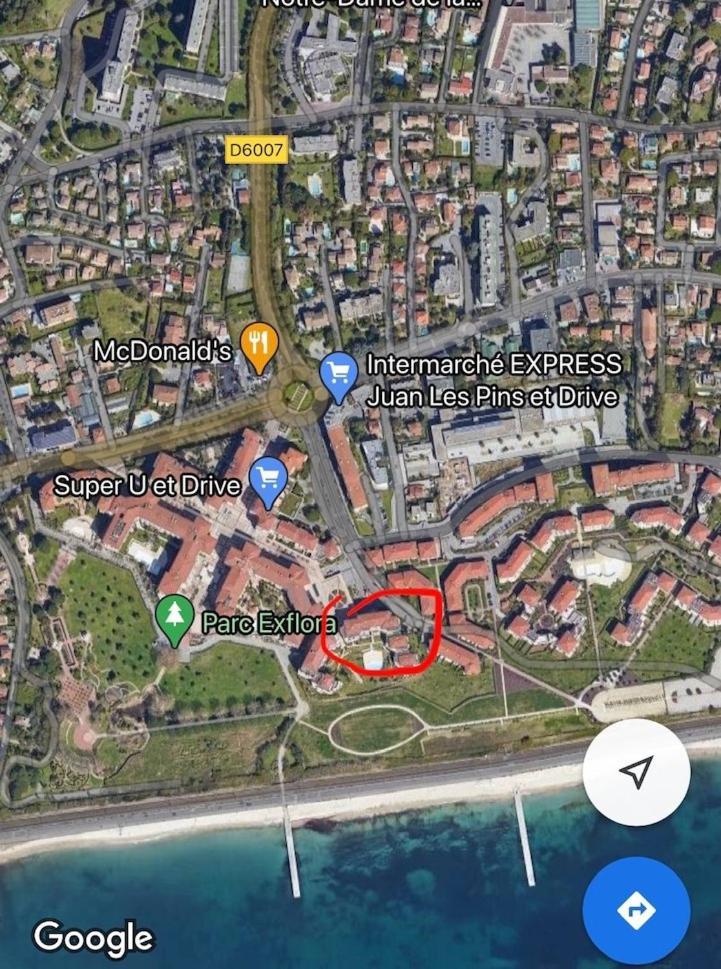This screenshot has height=969, width=721.
Task: View details for Parc Exflora pin
Action: [x=176, y=618]
